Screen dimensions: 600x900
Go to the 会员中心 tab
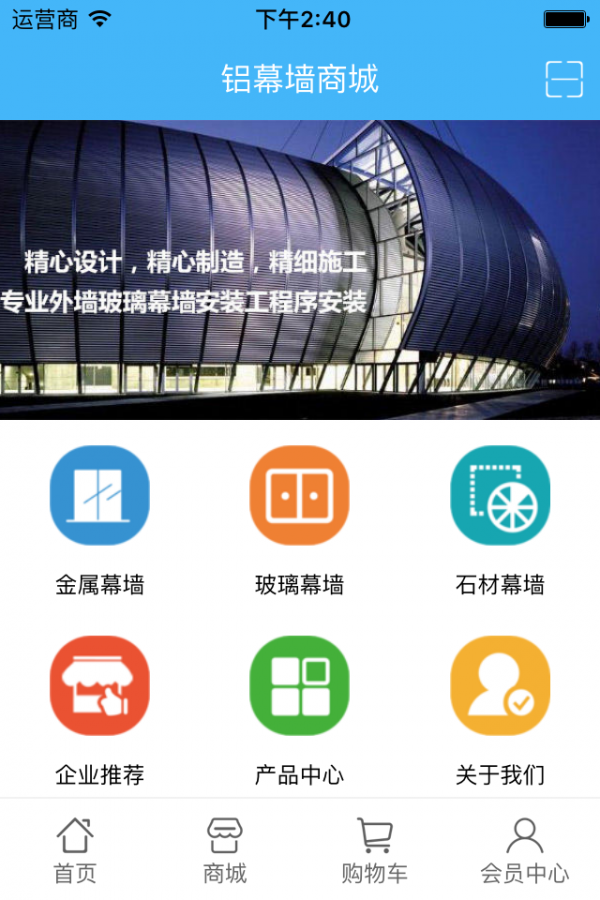(525, 850)
